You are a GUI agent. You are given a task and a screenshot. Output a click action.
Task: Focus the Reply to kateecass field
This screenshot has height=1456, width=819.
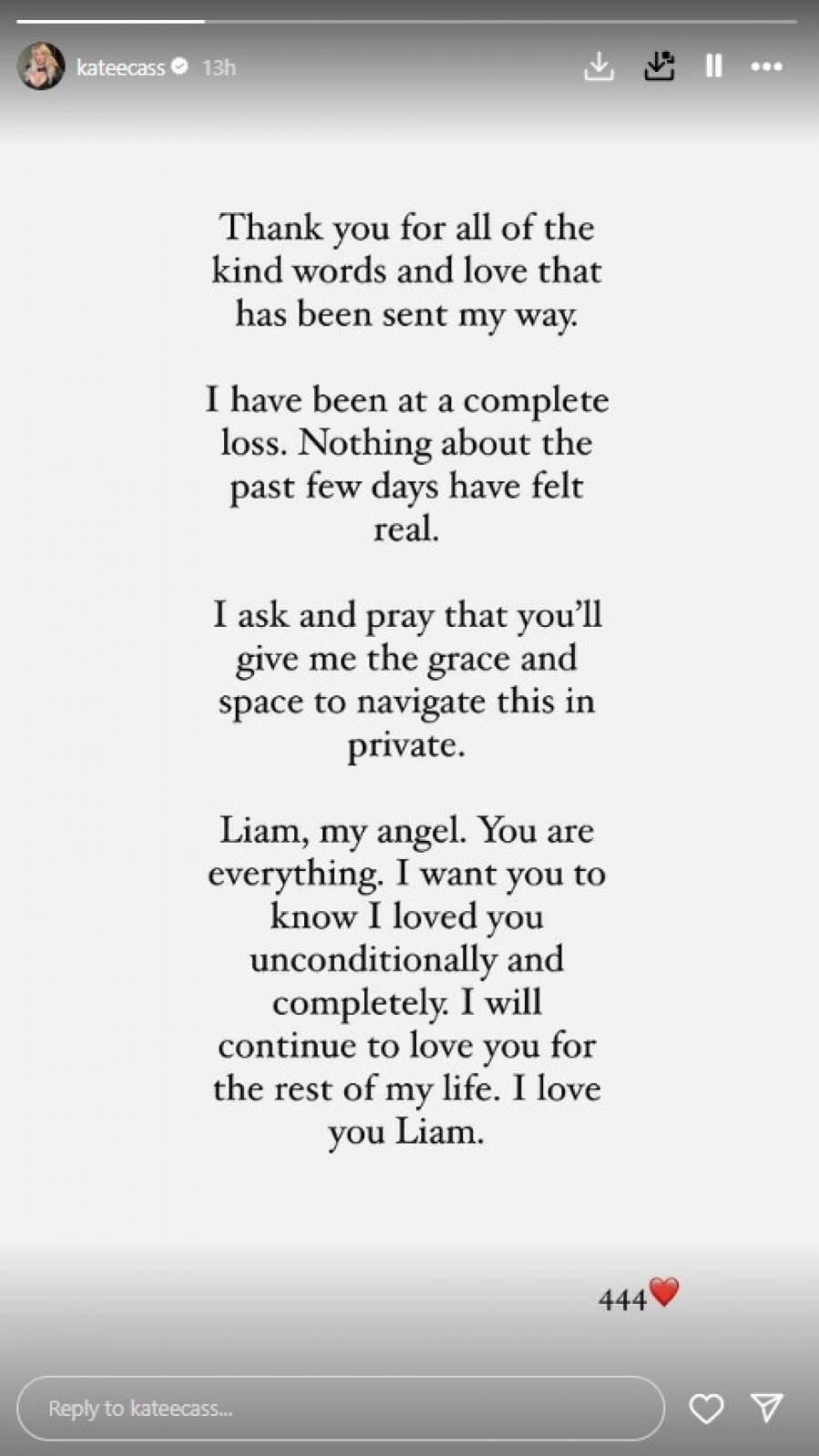pyautogui.click(x=341, y=1408)
